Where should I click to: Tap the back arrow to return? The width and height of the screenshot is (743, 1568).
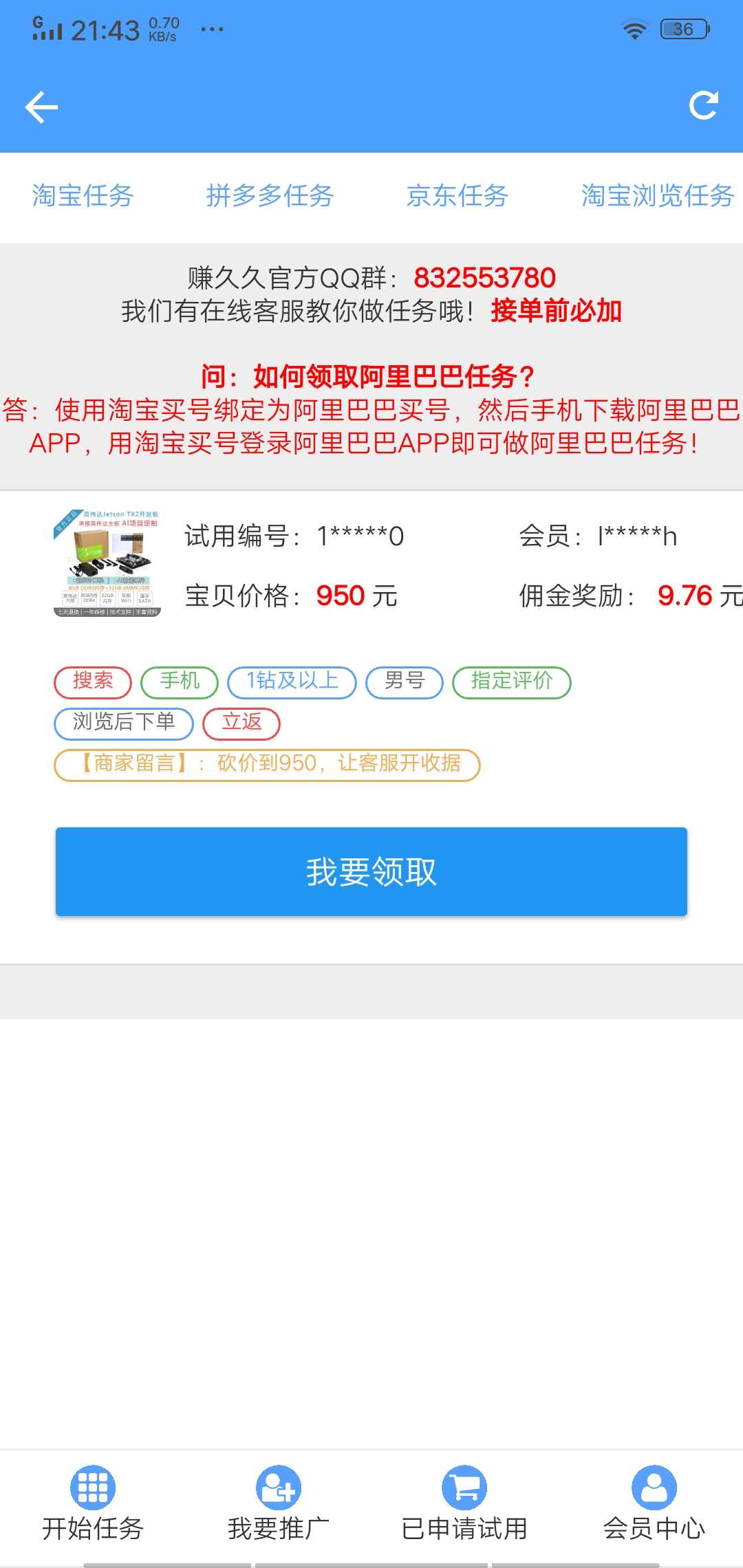(41, 107)
